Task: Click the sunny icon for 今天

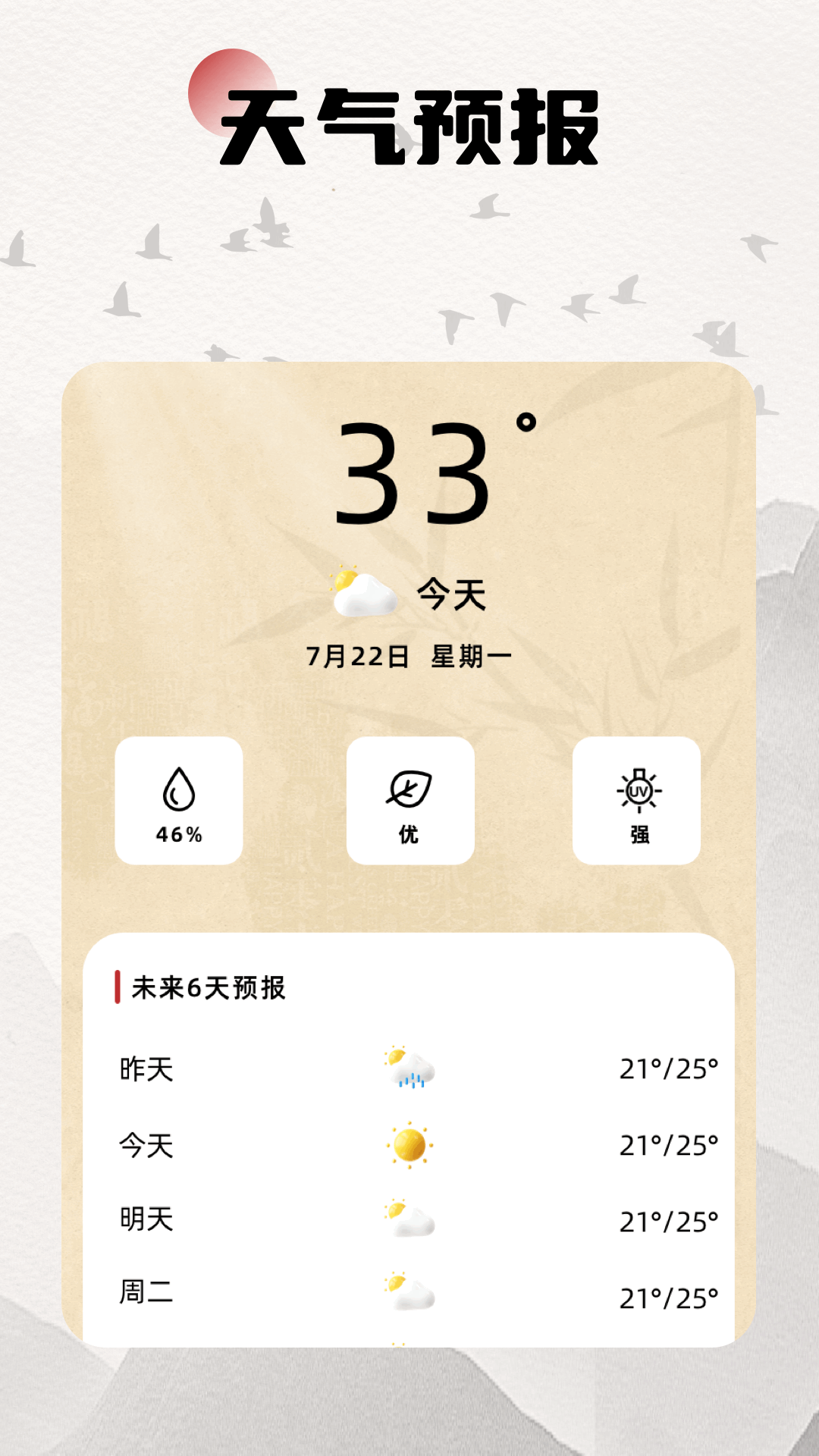Action: [407, 1145]
